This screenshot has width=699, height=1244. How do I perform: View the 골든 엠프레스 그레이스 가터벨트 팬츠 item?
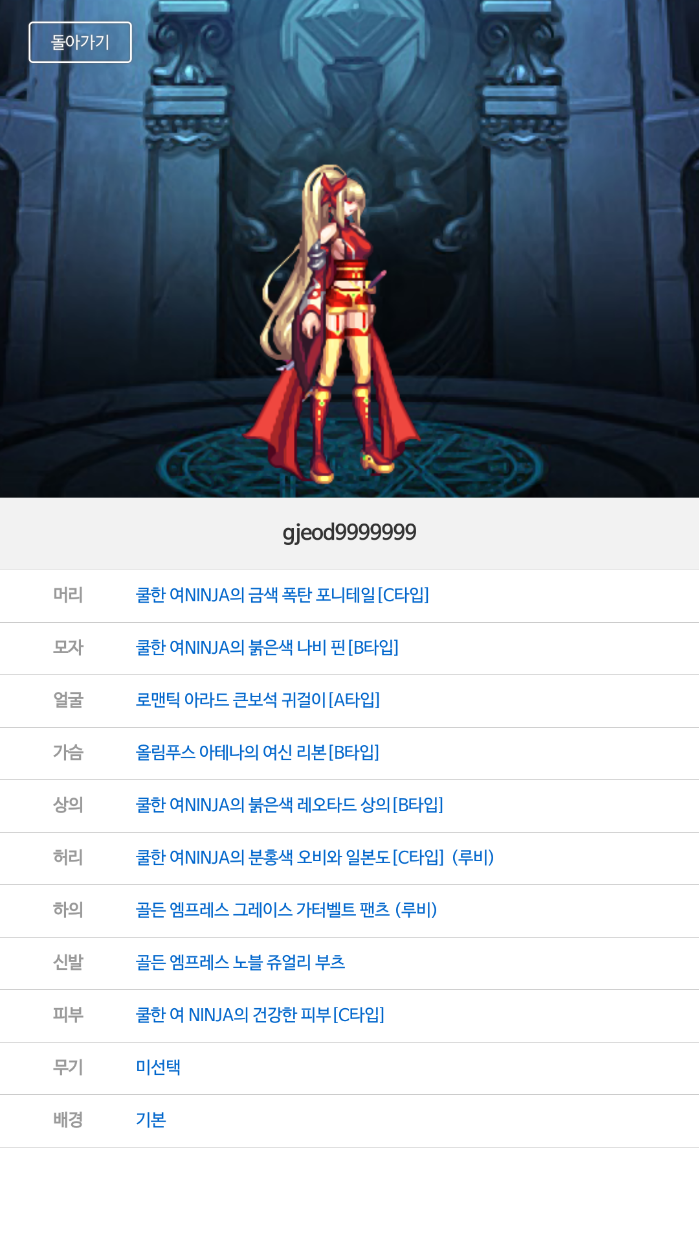[286, 910]
